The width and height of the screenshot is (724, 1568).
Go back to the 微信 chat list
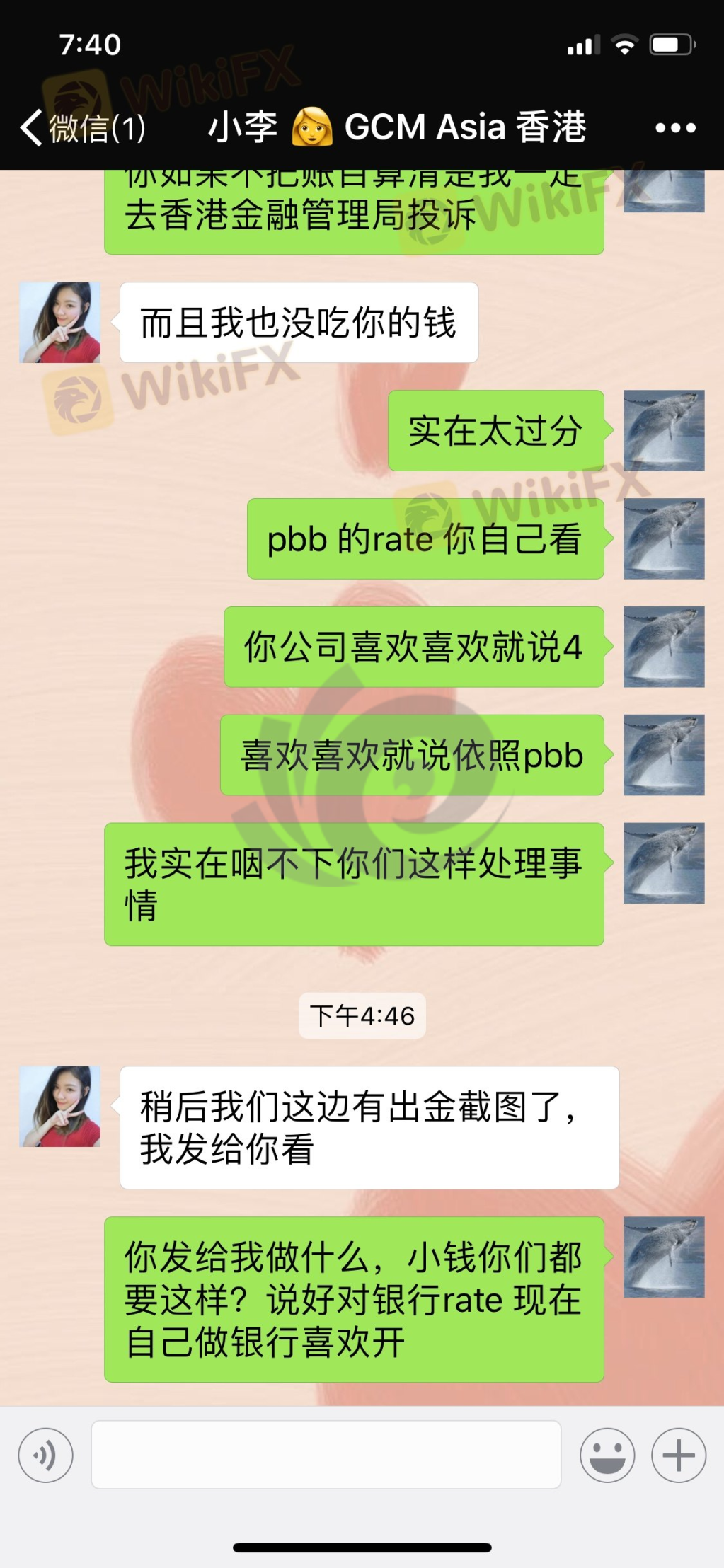pos(81,128)
